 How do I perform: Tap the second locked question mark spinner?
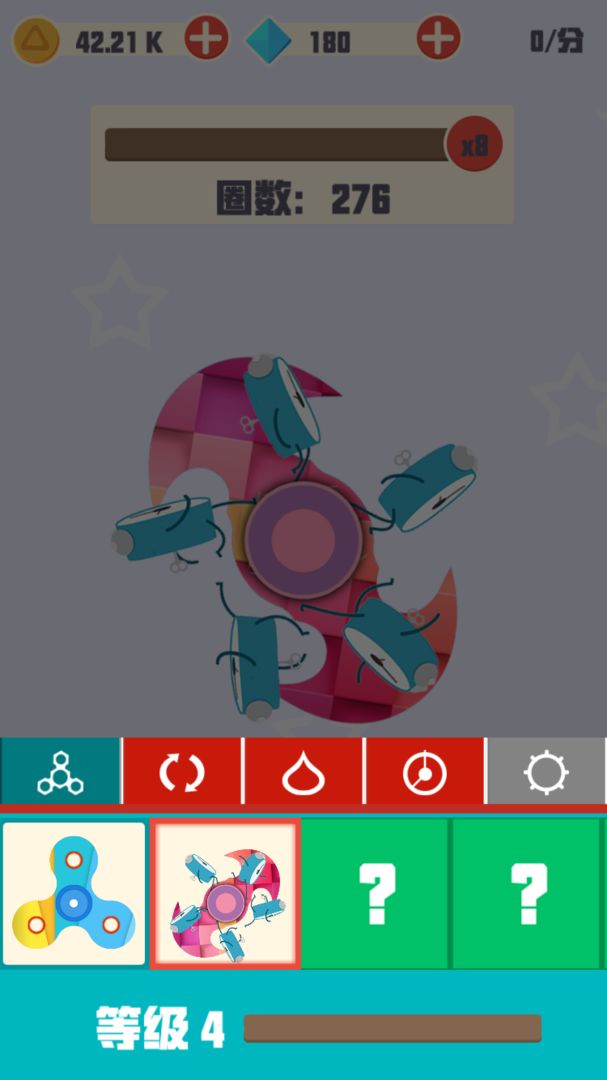pos(527,894)
